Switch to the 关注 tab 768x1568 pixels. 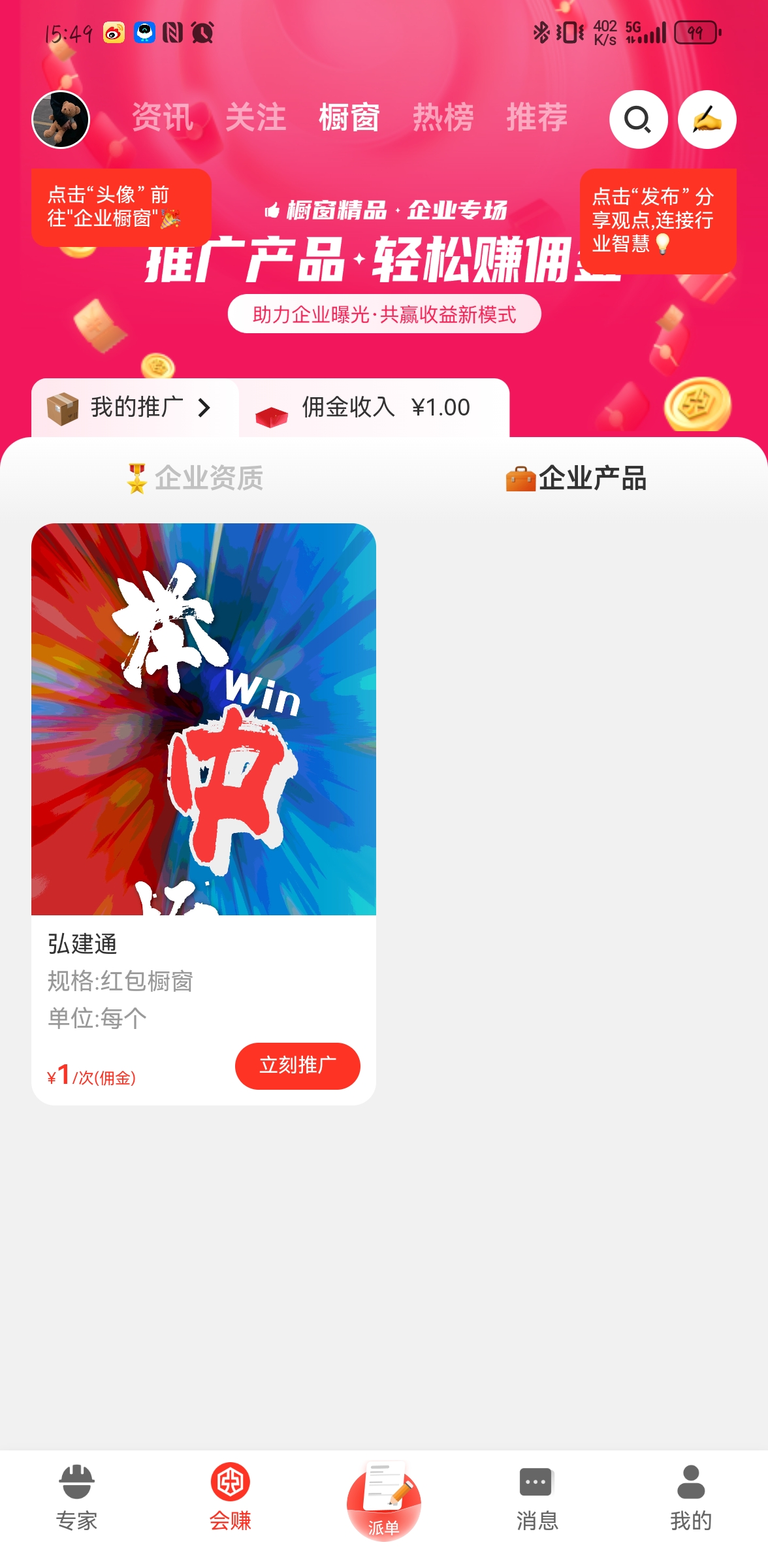coord(256,118)
